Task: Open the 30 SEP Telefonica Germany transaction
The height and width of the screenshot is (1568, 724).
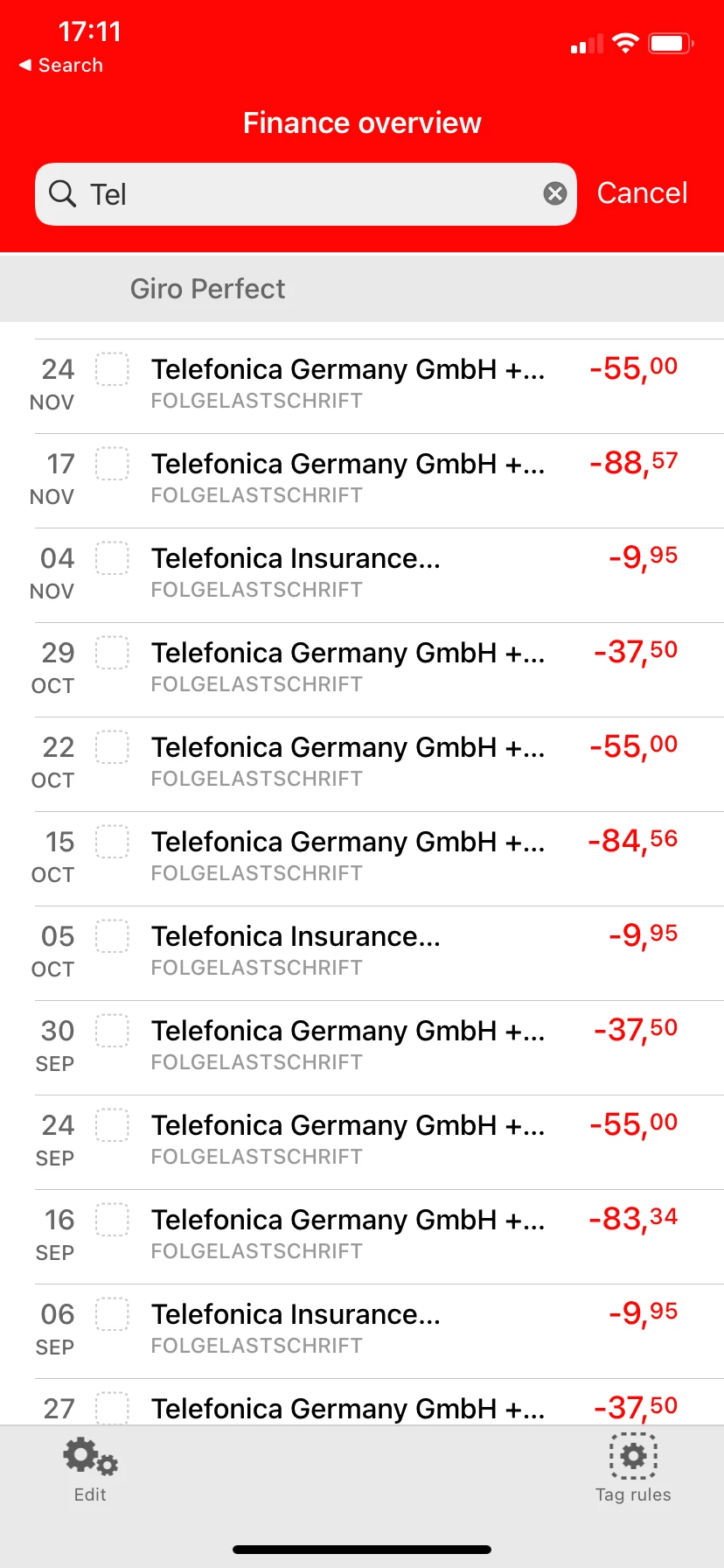Action: click(x=350, y=1046)
